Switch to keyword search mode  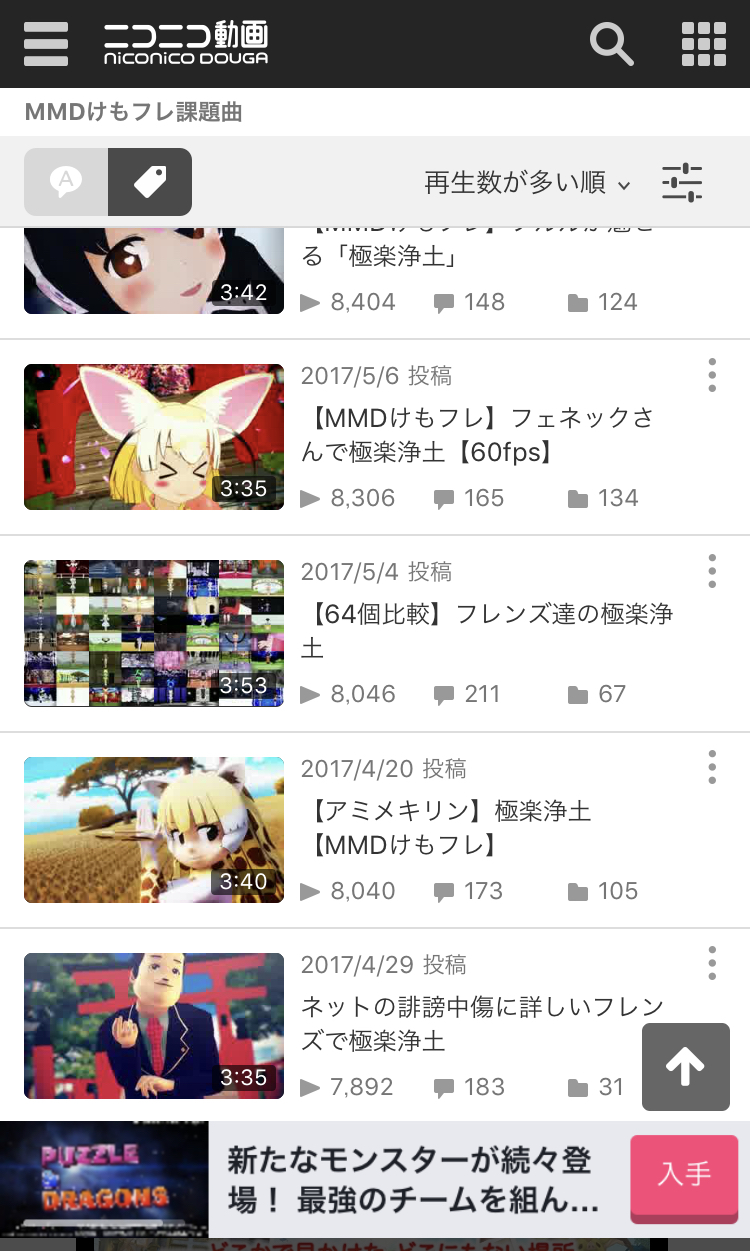(x=66, y=182)
